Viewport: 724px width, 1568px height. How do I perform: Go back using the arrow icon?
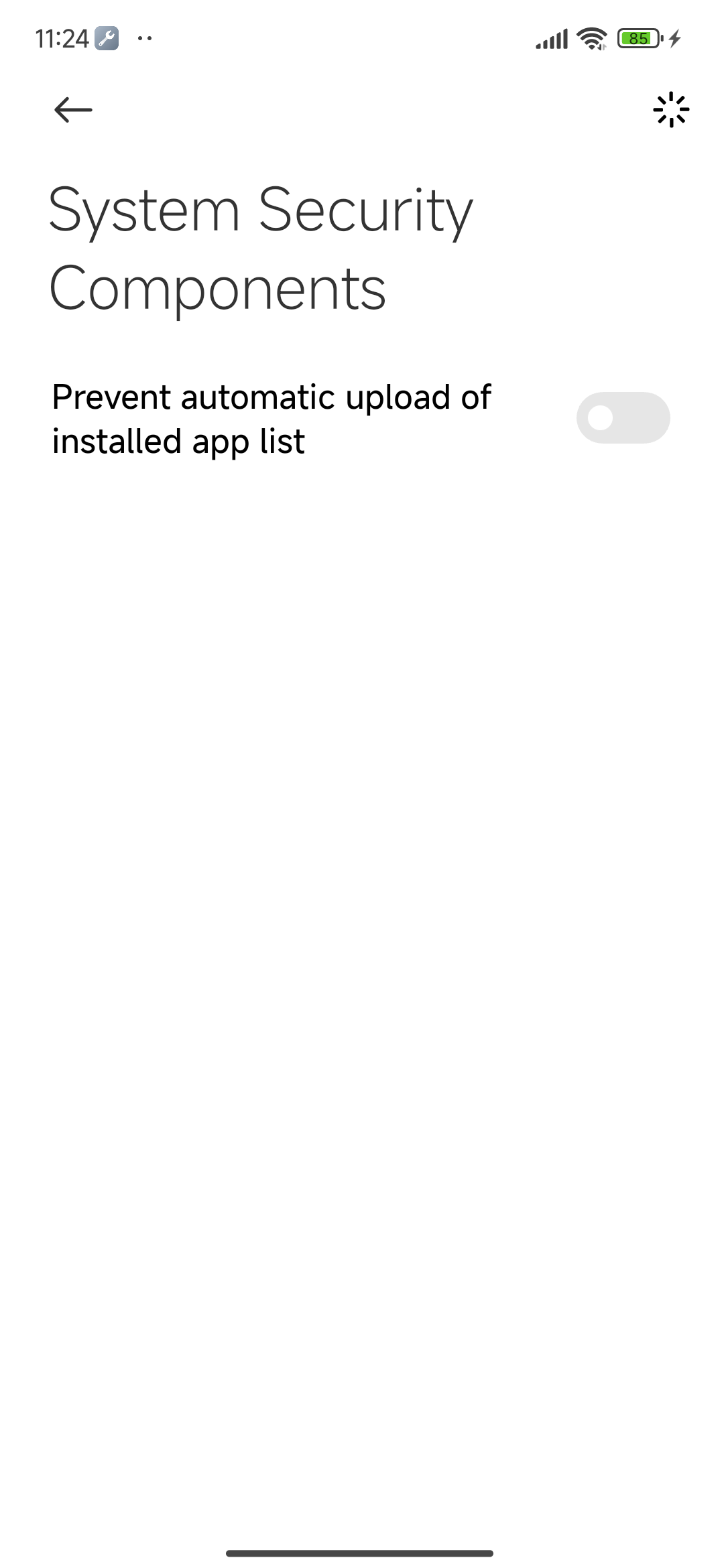point(73,110)
